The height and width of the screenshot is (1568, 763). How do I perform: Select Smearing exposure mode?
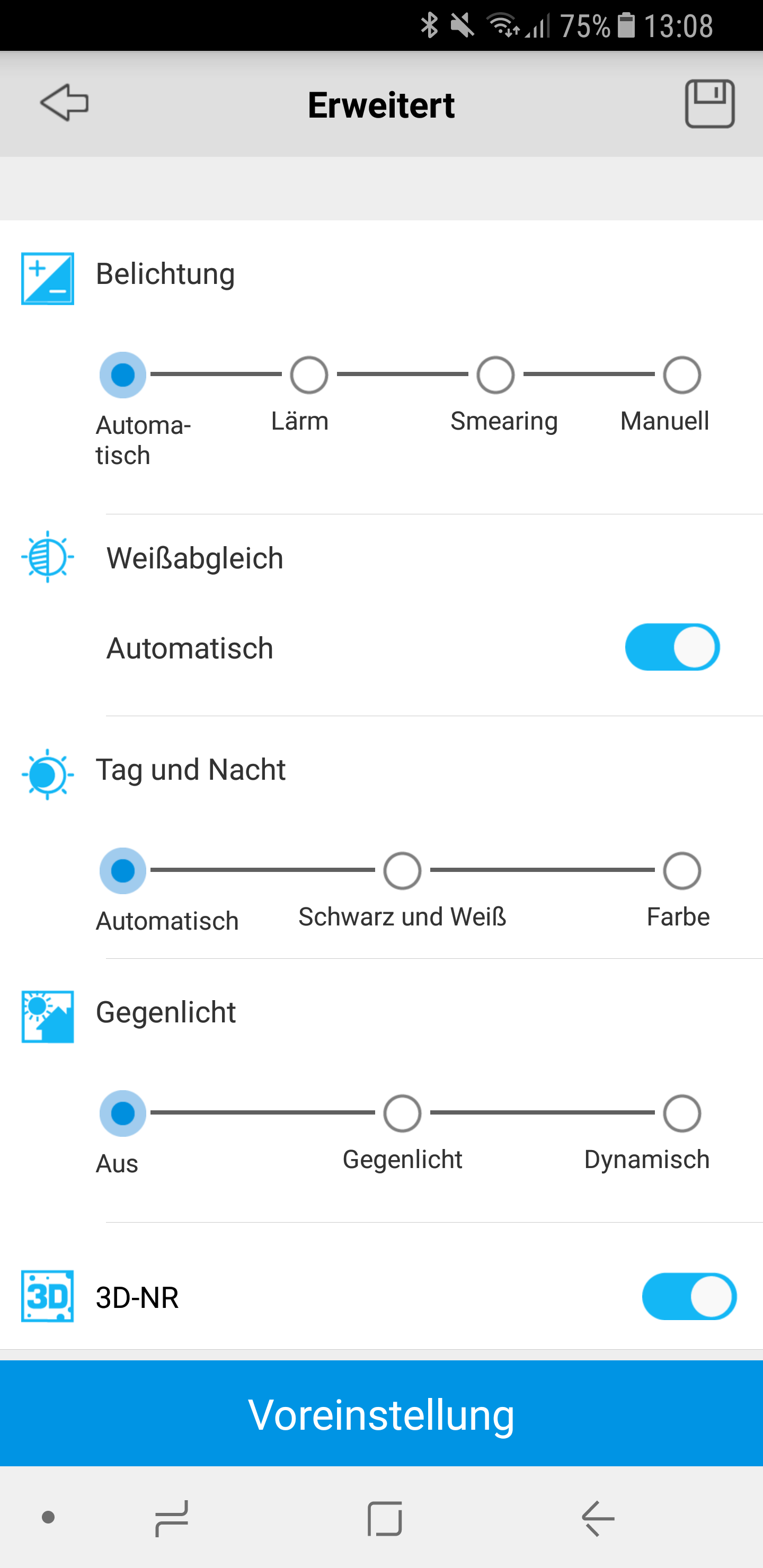(495, 375)
